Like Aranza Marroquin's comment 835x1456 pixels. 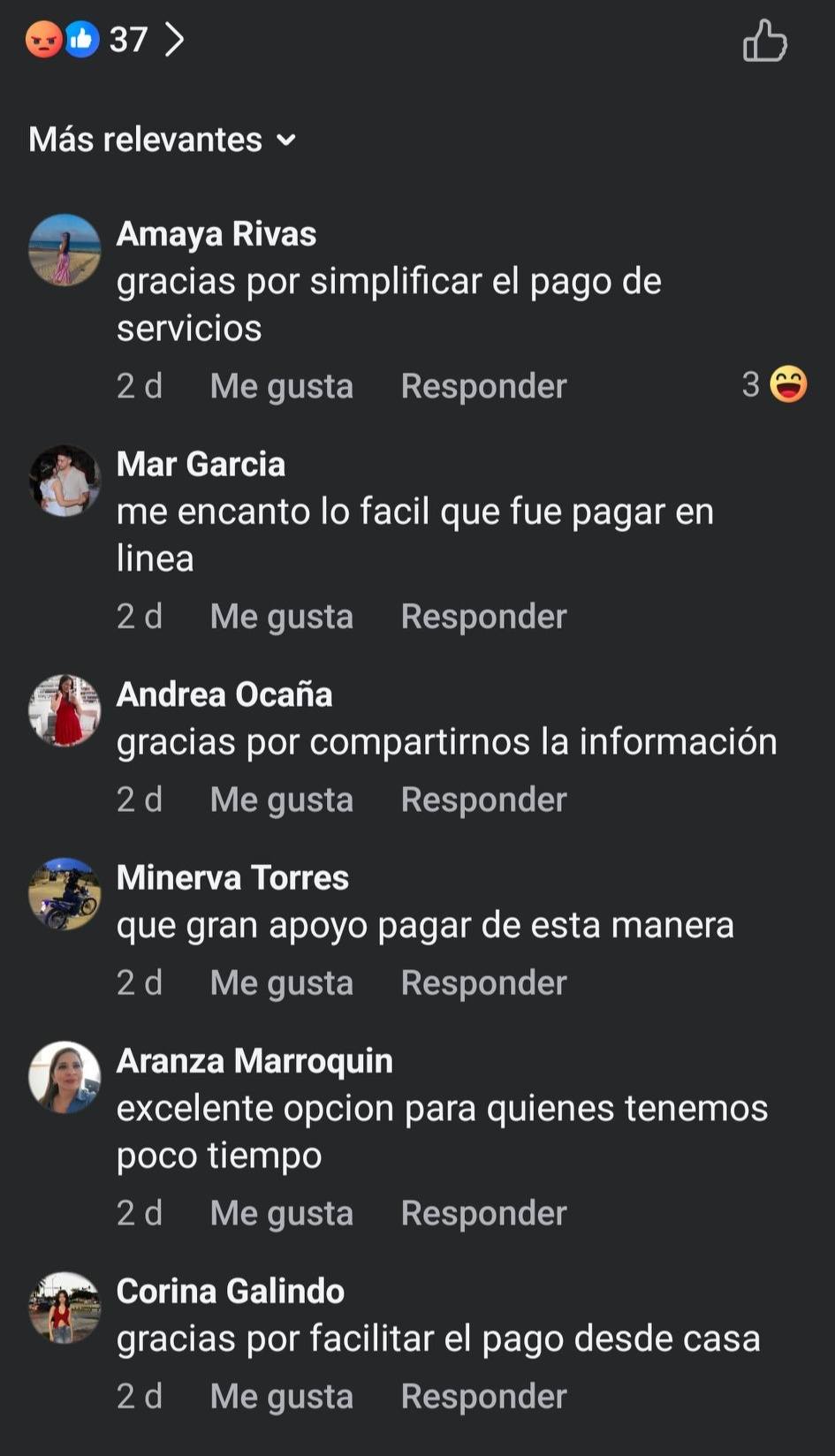pos(281,1213)
